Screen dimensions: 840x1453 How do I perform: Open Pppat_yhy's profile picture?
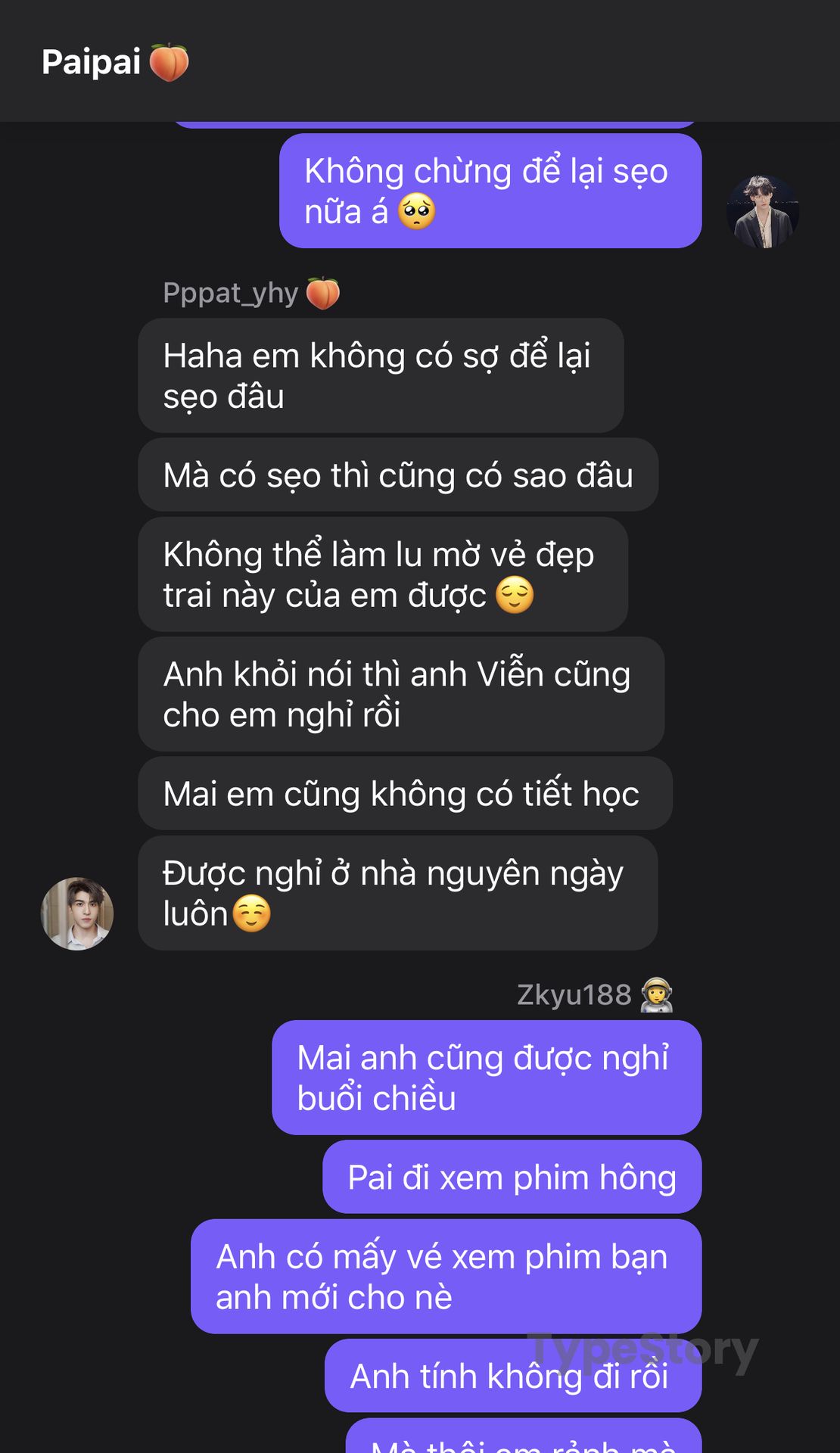point(77,913)
